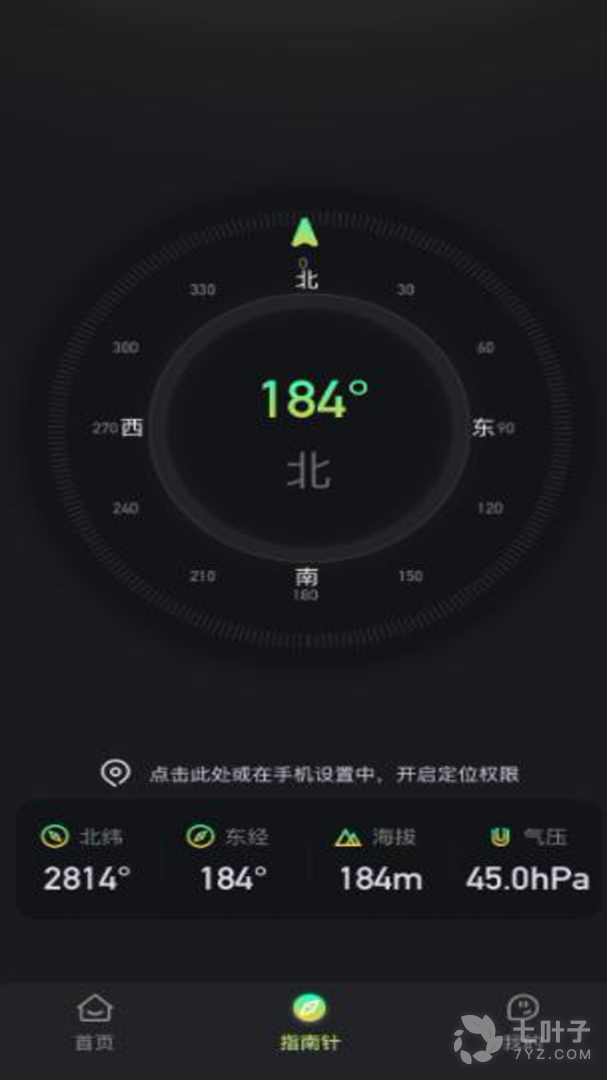Select the 指南针 tab
Image resolution: width=607 pixels, height=1080 pixels.
pyautogui.click(x=309, y=1022)
